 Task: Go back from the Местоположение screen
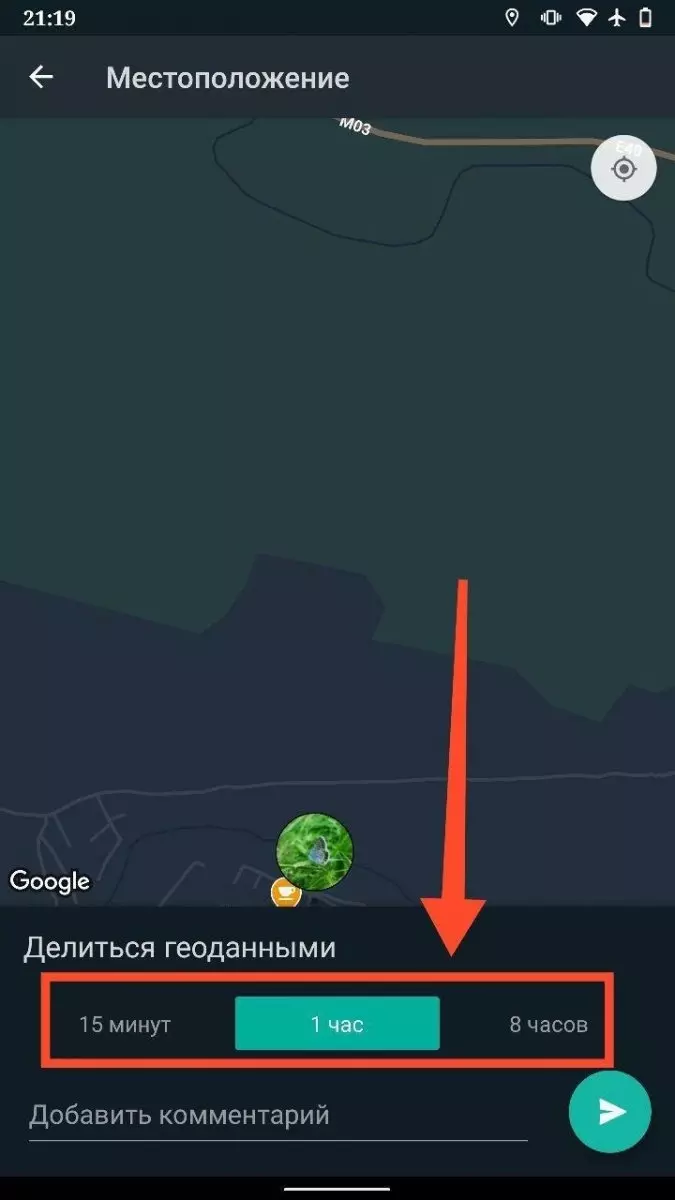click(41, 77)
